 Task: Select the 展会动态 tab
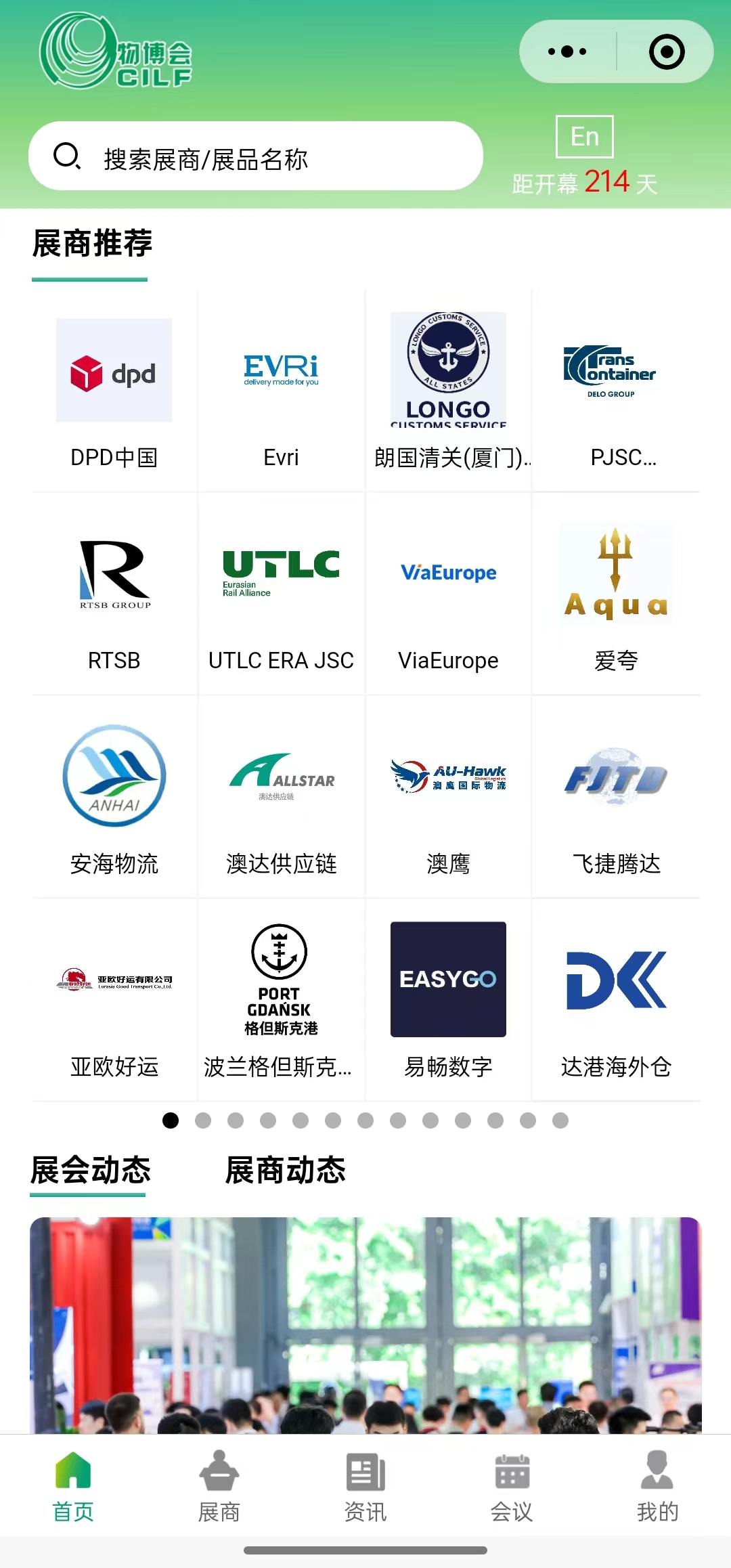tap(90, 1170)
